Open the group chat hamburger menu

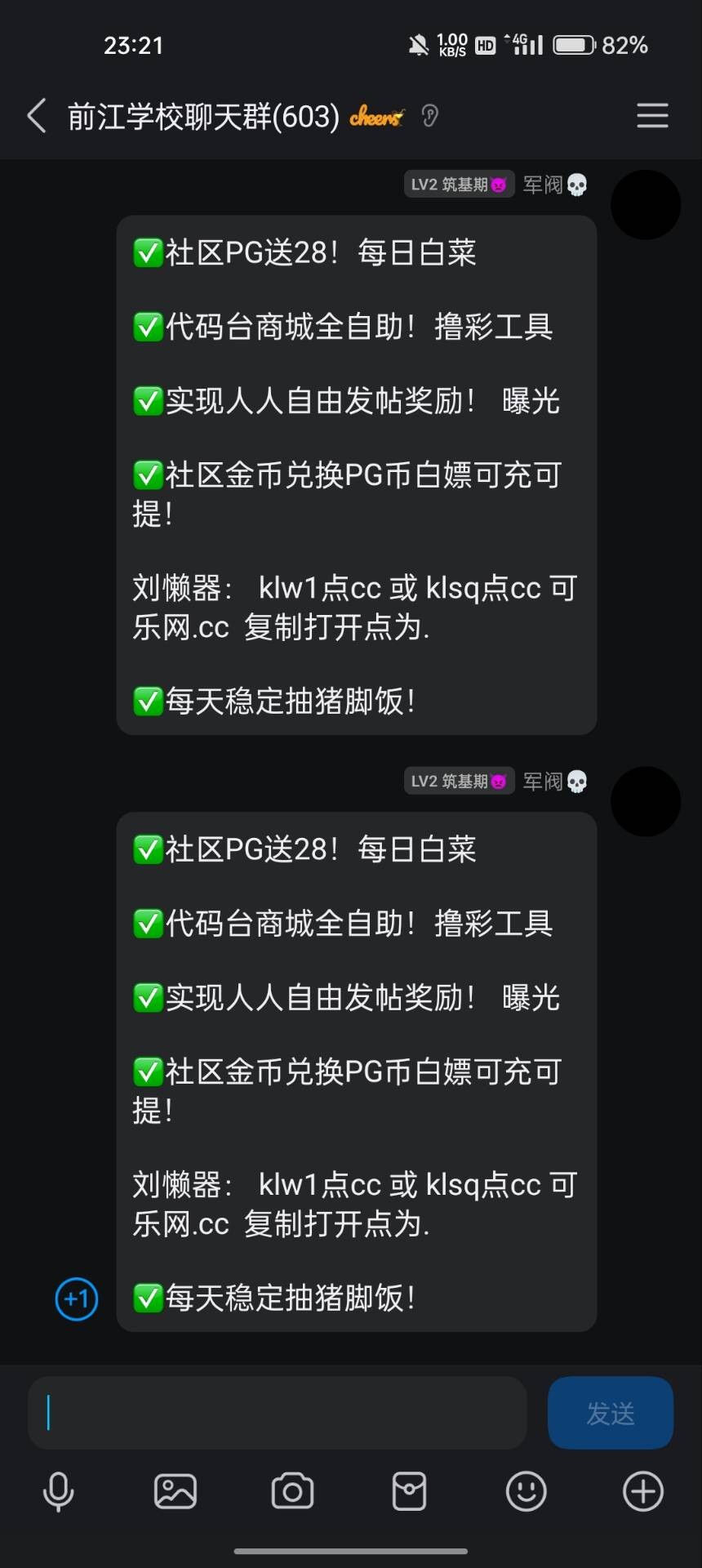(x=652, y=116)
